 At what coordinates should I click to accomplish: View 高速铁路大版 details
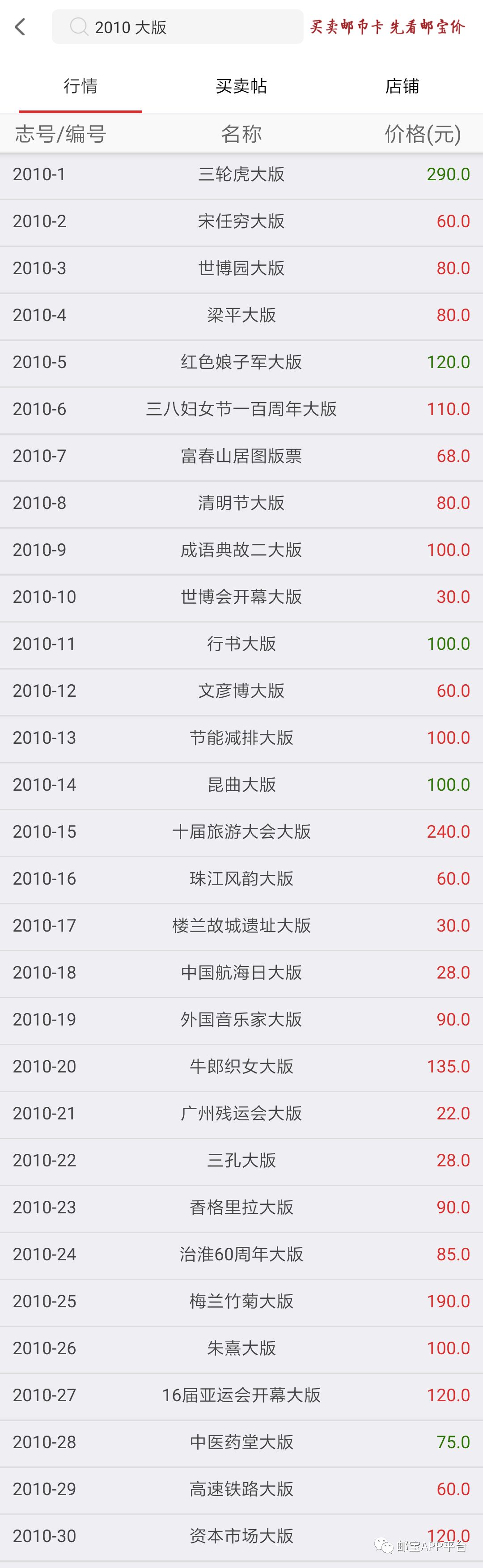pos(241,1489)
